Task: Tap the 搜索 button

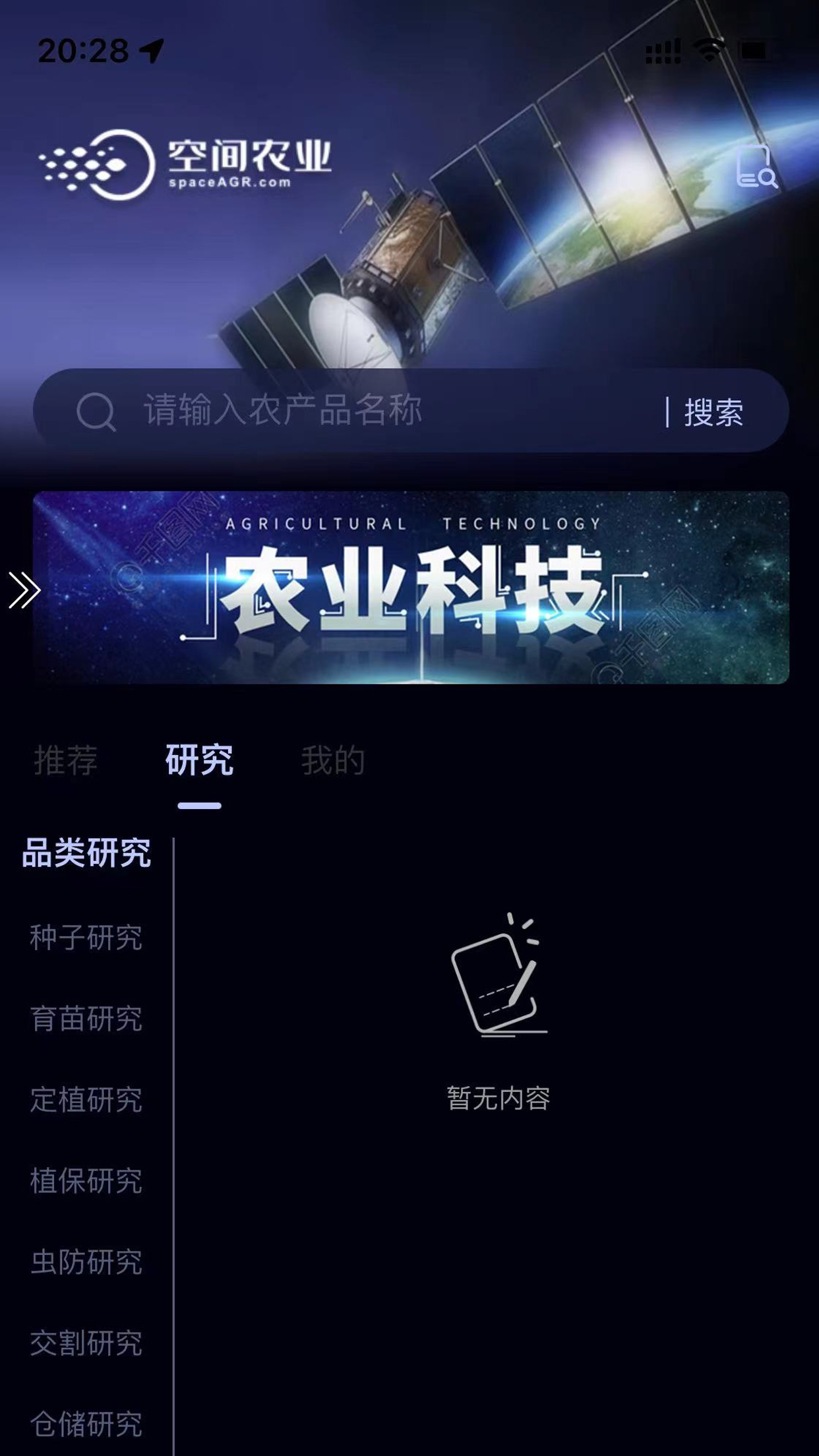Action: point(713,412)
